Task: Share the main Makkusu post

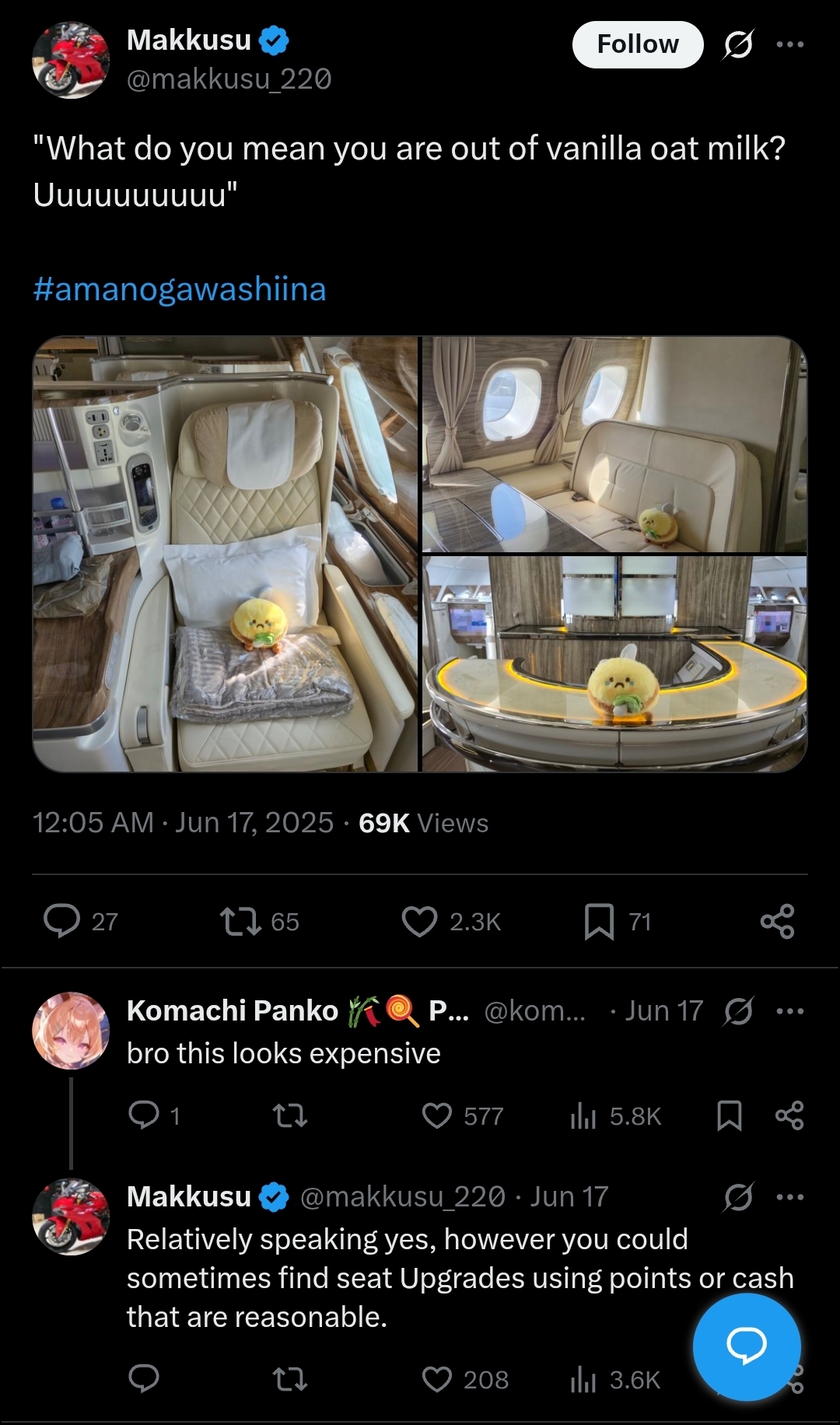Action: [777, 921]
